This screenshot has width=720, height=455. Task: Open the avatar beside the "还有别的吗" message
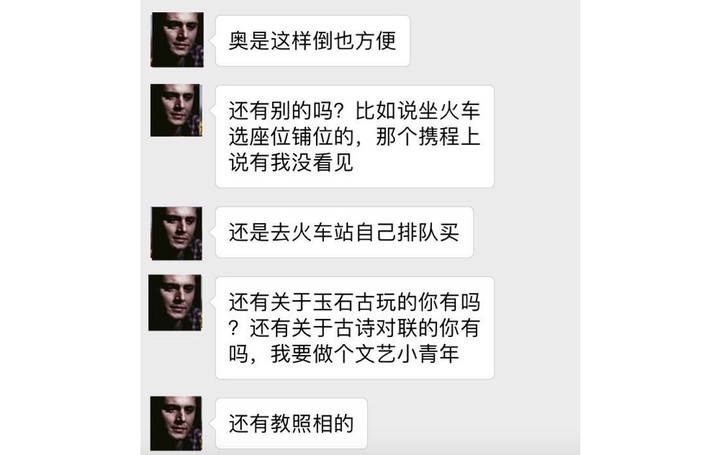(177, 110)
